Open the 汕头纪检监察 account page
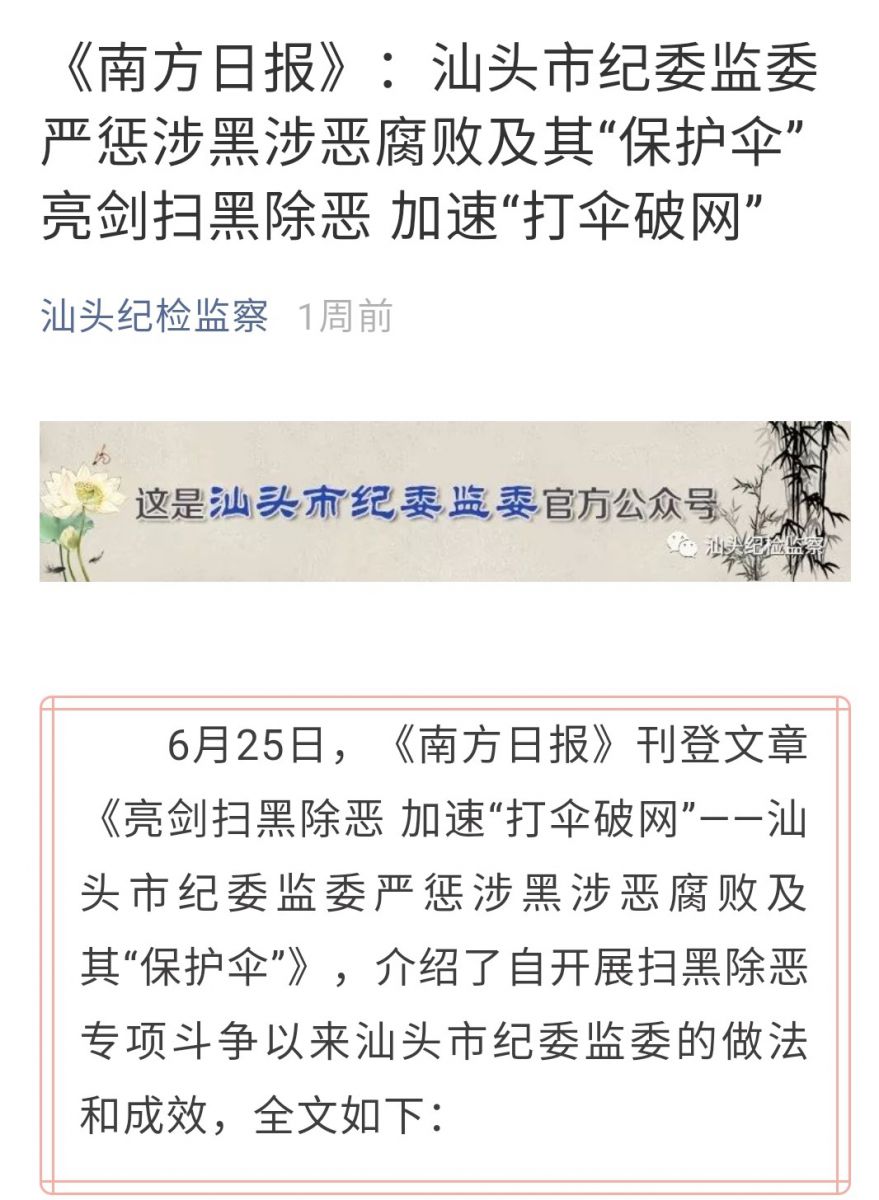 154,316
